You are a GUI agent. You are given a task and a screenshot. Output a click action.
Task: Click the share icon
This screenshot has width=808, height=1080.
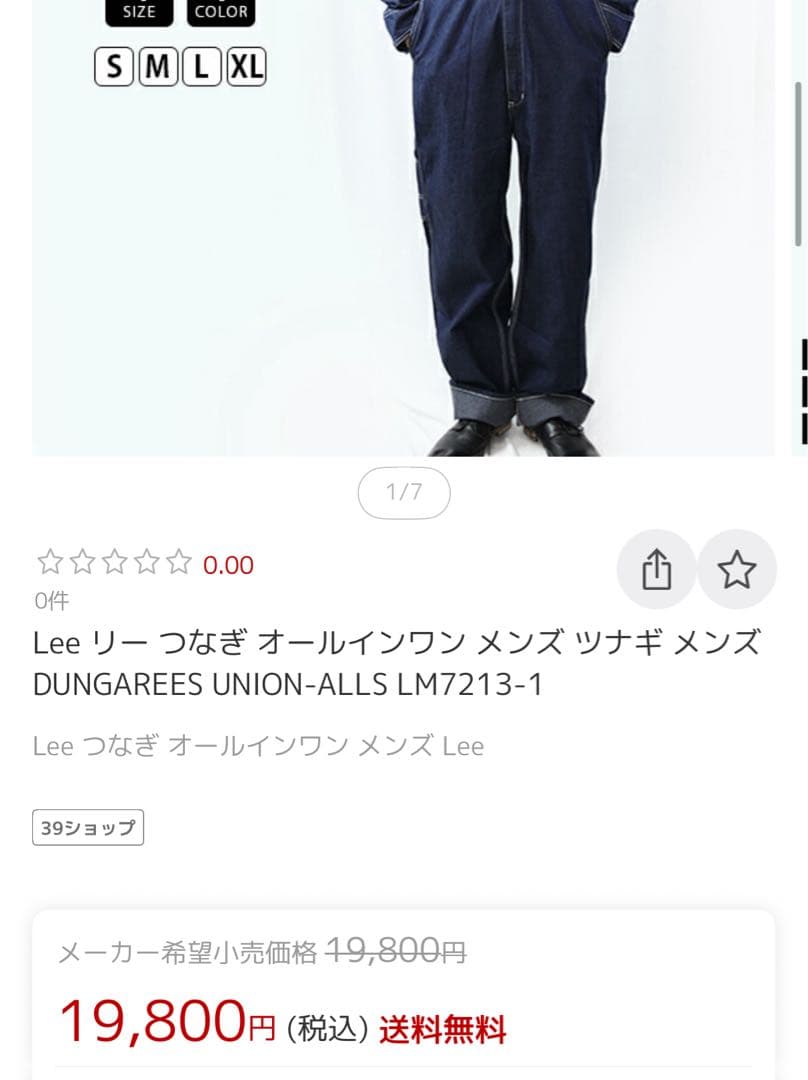pos(656,568)
